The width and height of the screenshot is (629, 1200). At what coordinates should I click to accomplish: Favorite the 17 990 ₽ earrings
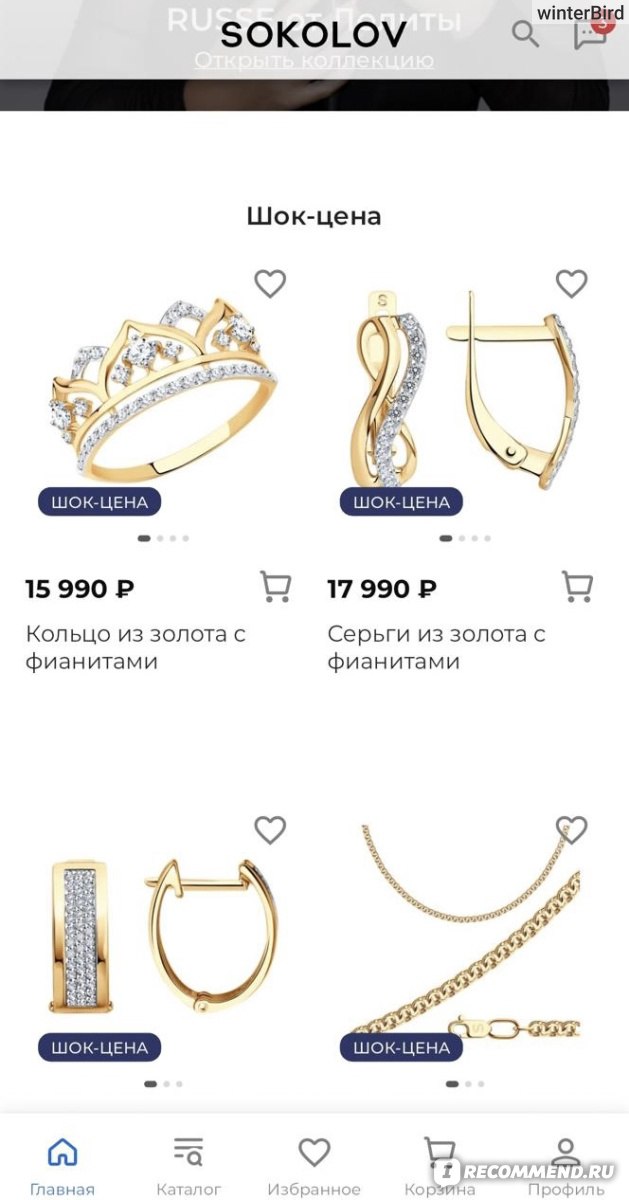(572, 284)
